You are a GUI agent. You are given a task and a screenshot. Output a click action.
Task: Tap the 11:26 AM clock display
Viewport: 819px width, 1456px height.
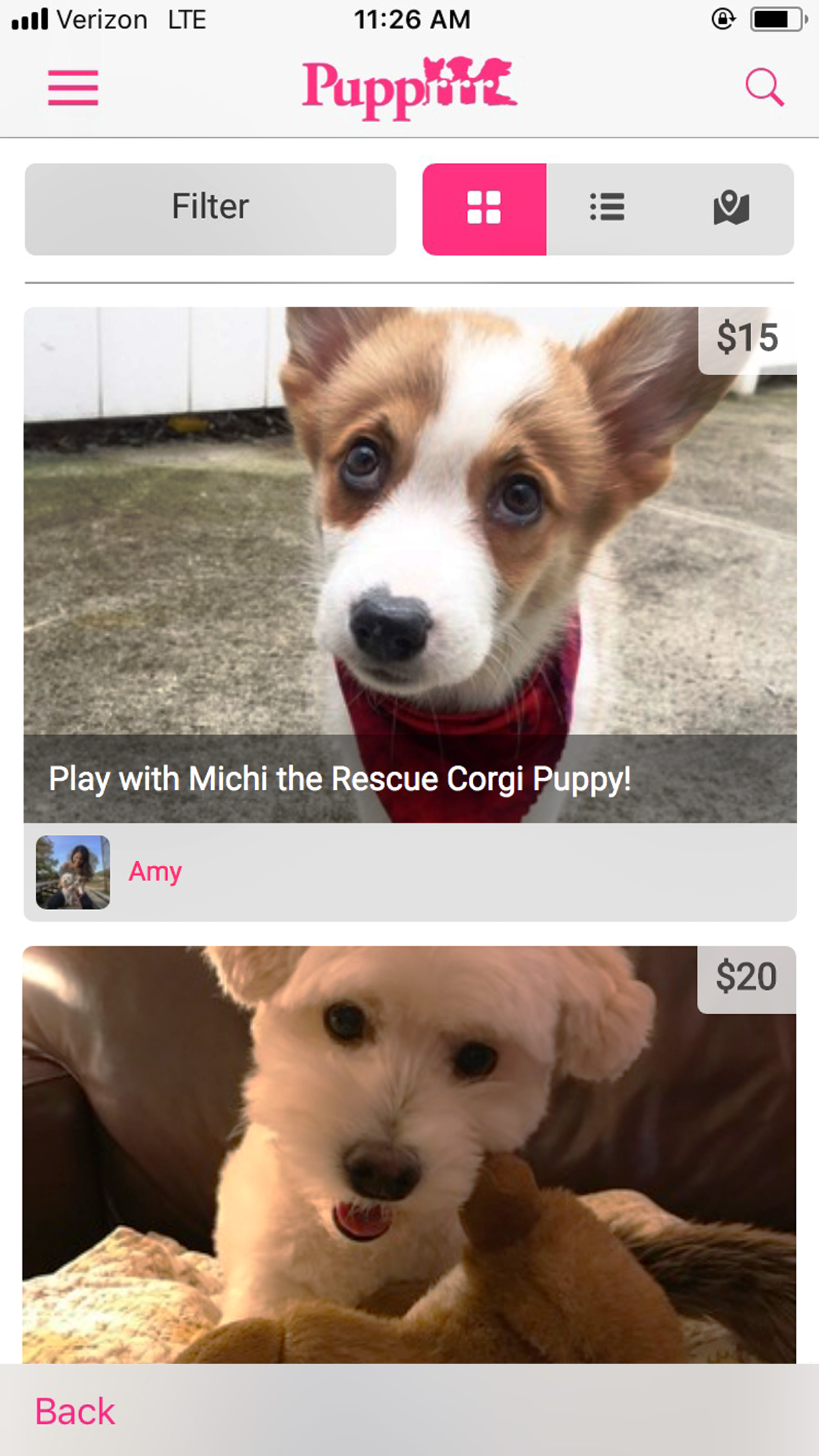point(409,19)
